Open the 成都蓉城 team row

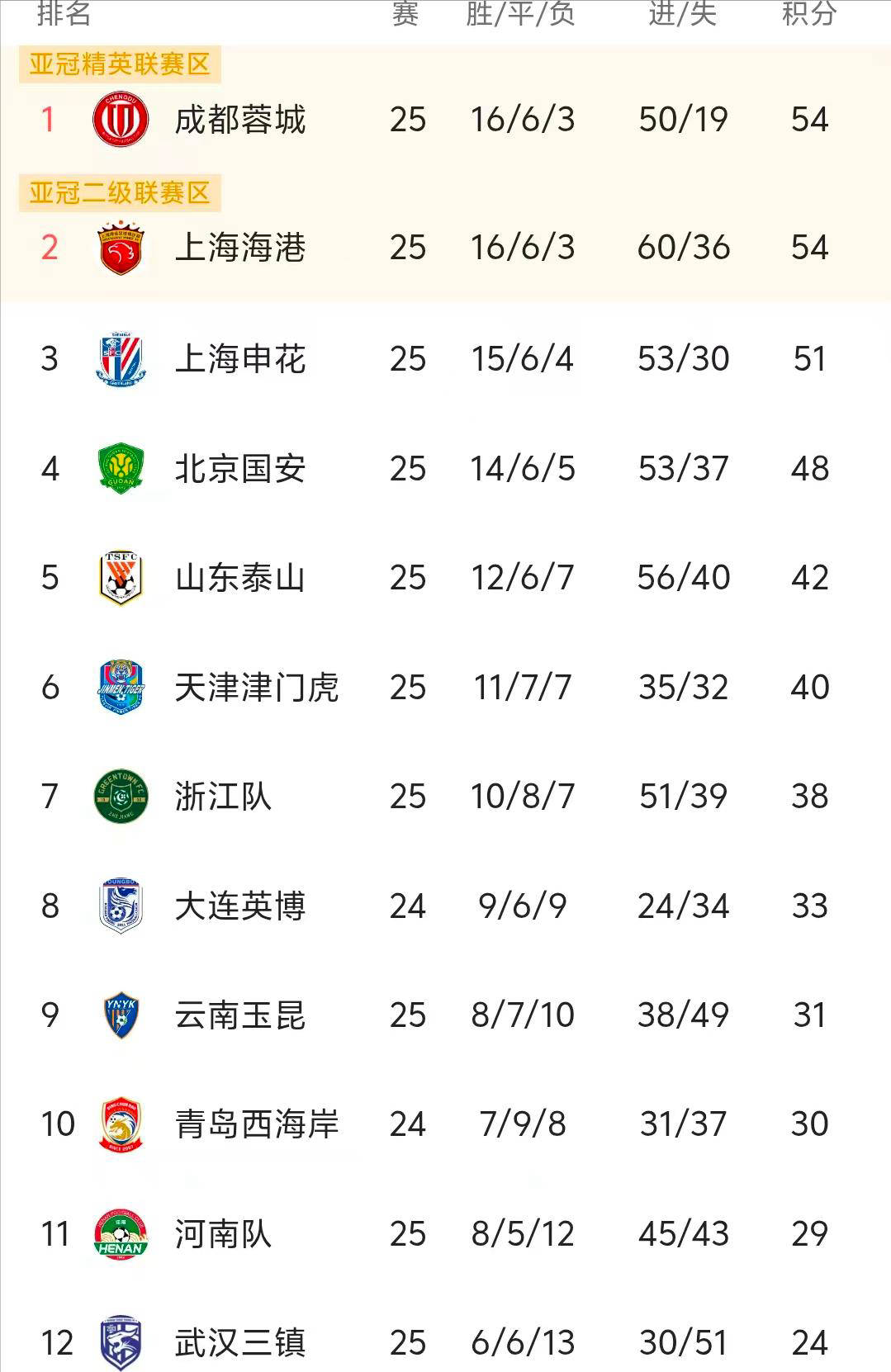tap(240, 120)
